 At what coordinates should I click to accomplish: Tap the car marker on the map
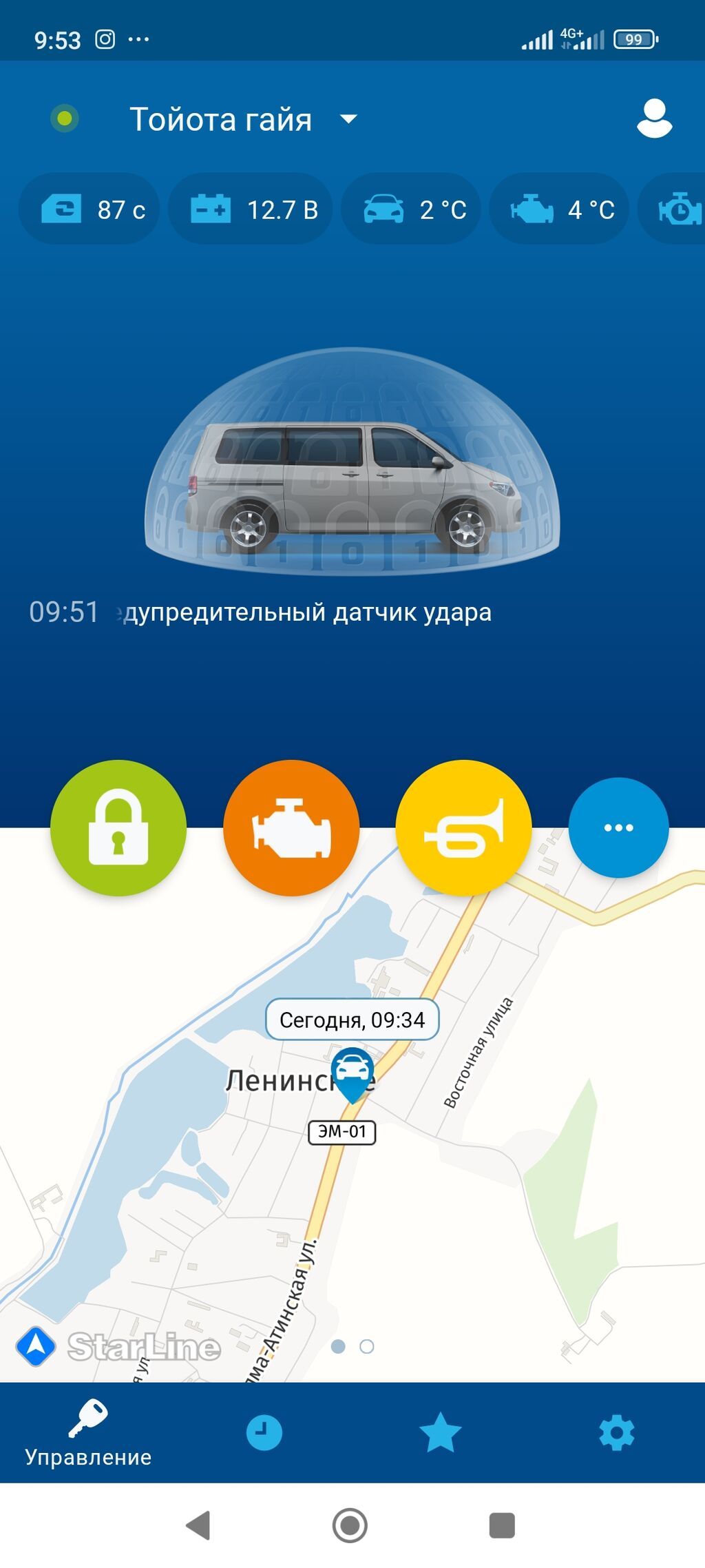pyautogui.click(x=352, y=1072)
